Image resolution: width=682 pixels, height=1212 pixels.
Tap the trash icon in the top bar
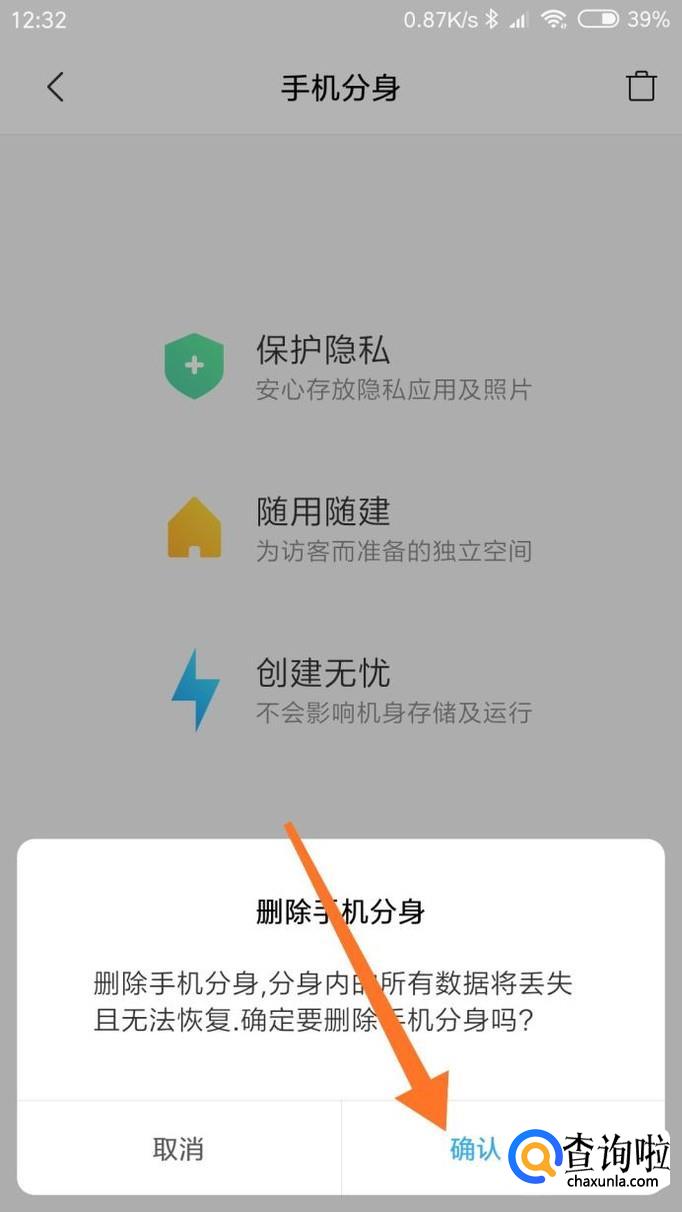(x=641, y=86)
